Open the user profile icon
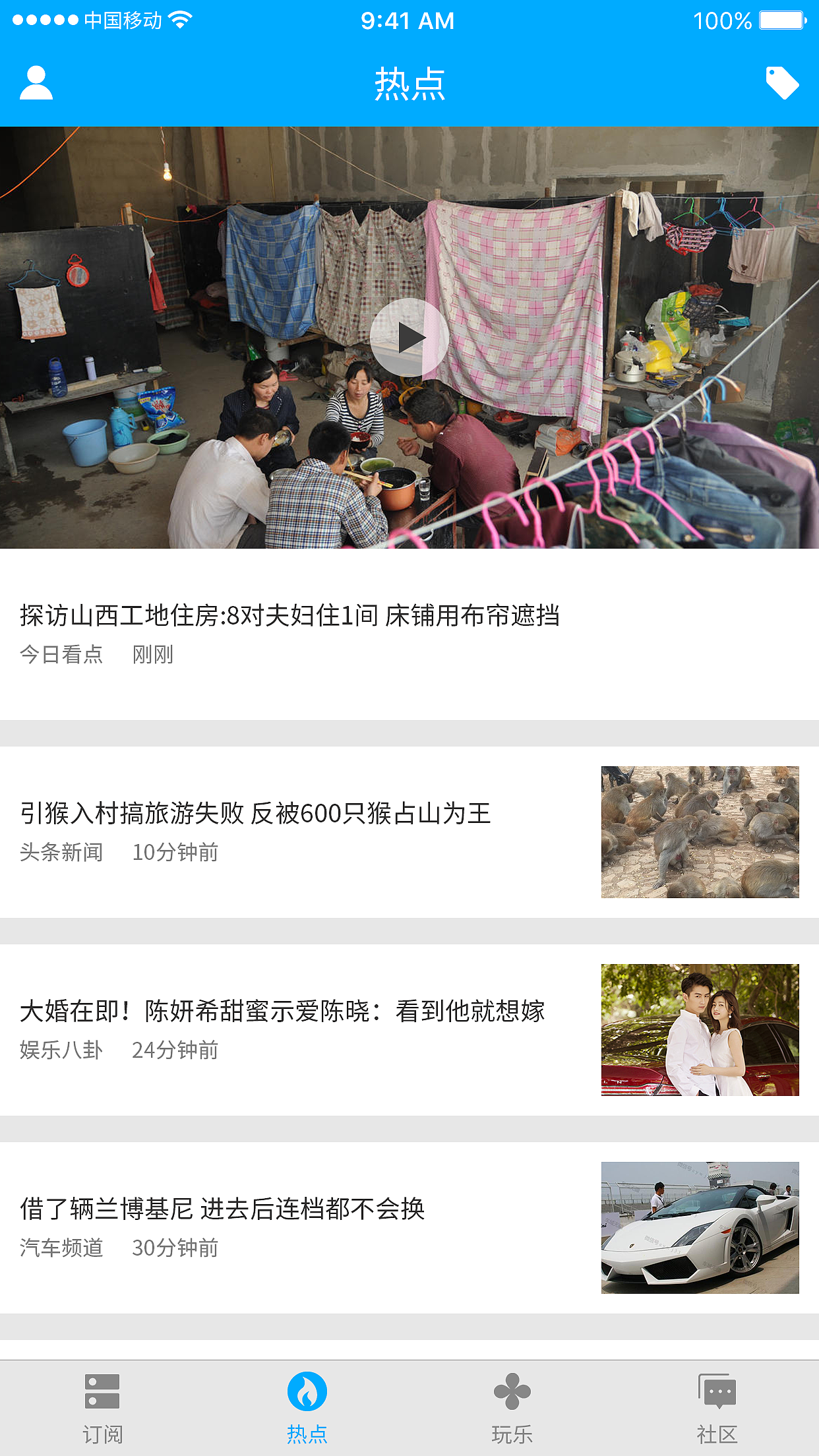The image size is (819, 1456). 36,84
